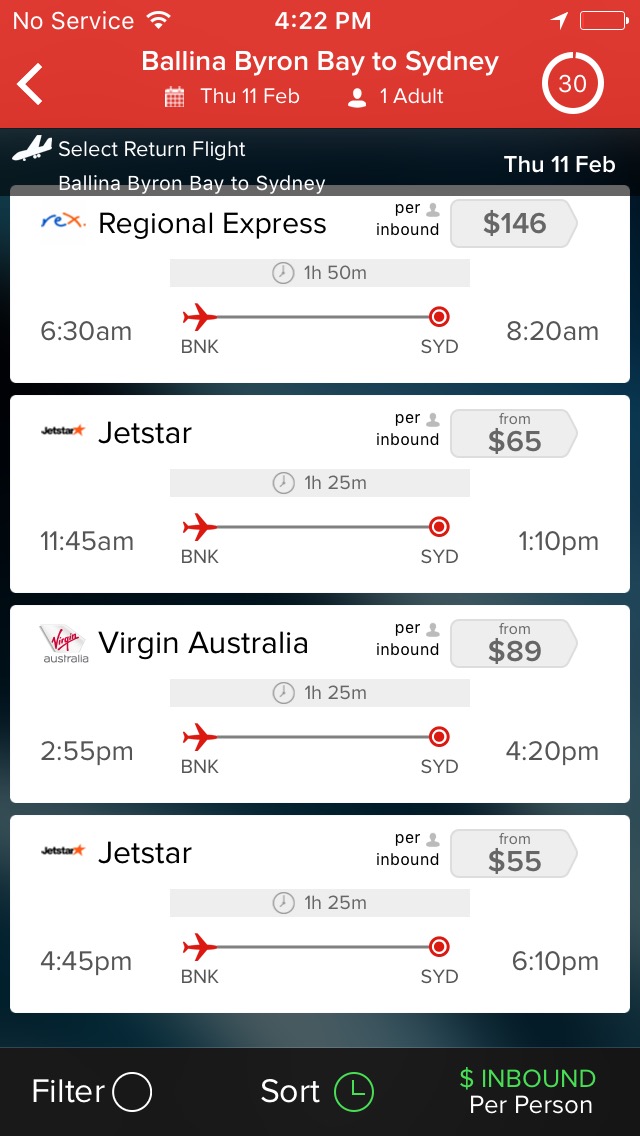
Task: Go back using the white arrow
Action: click(x=30, y=84)
